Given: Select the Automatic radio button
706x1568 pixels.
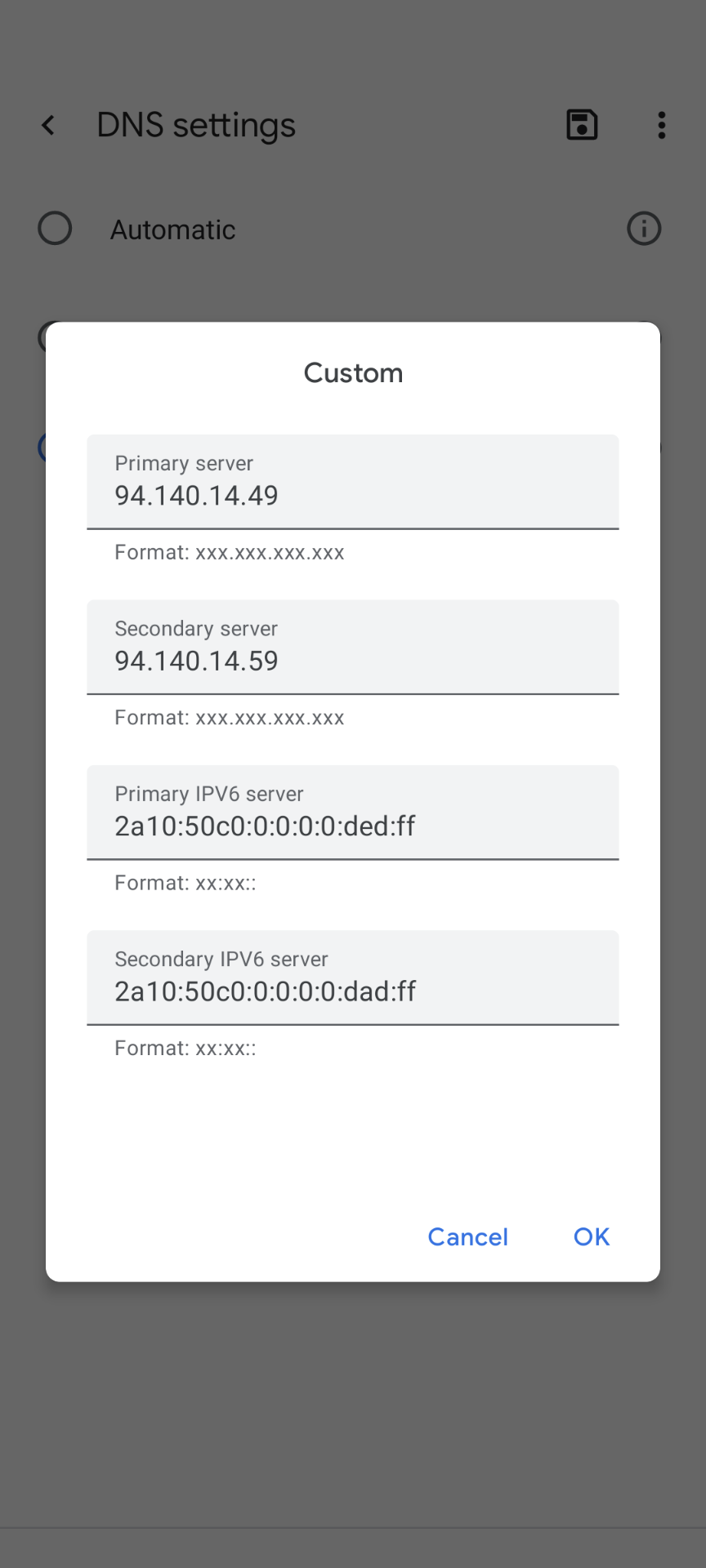Looking at the screenshot, I should pyautogui.click(x=55, y=229).
